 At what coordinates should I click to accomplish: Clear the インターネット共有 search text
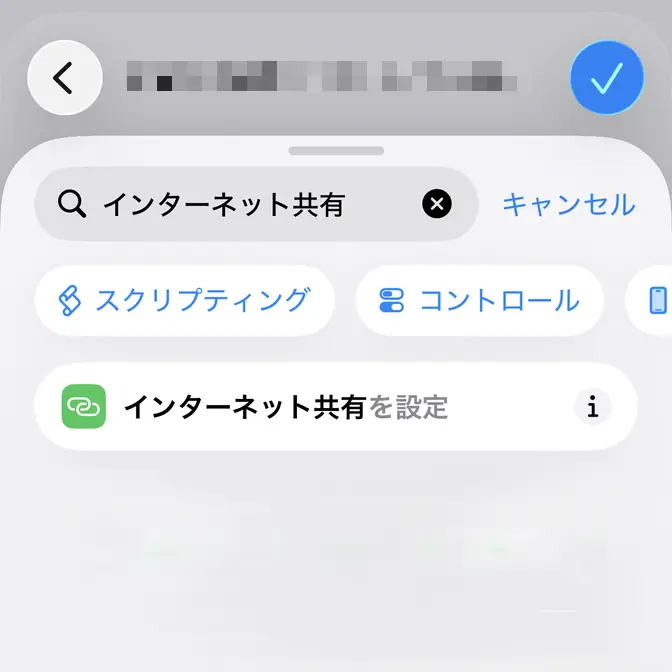[x=437, y=205]
